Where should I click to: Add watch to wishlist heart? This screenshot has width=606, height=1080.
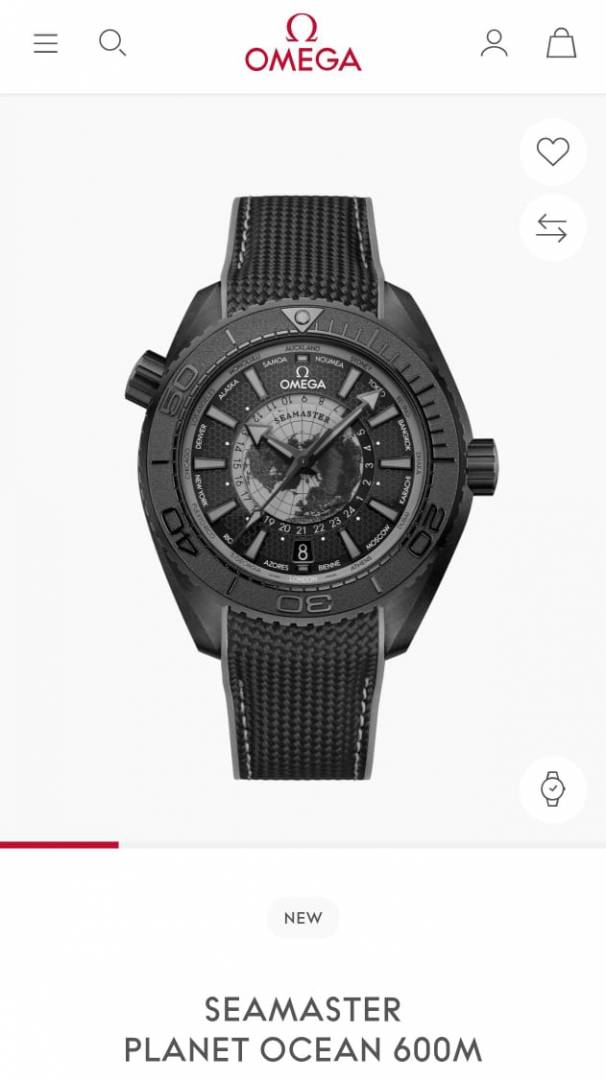pos(552,151)
